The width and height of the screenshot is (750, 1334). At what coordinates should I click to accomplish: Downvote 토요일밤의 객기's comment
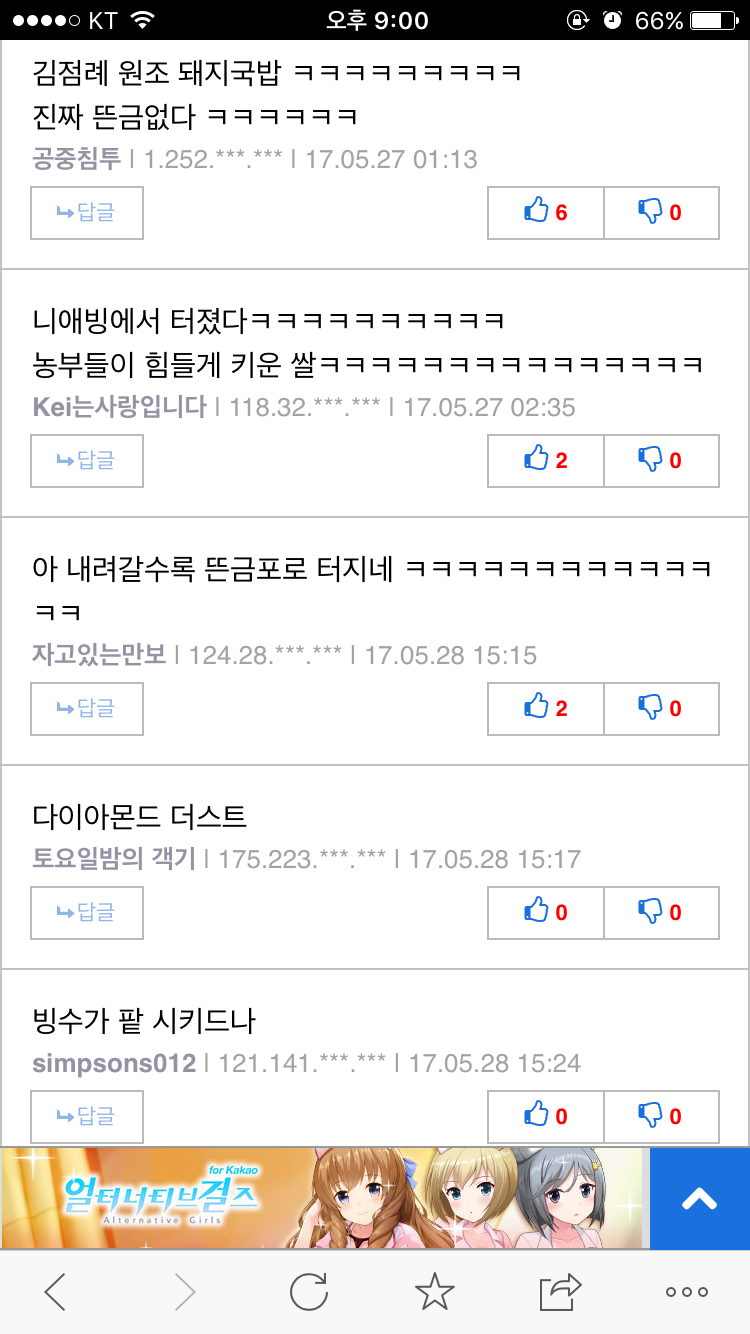coord(662,913)
